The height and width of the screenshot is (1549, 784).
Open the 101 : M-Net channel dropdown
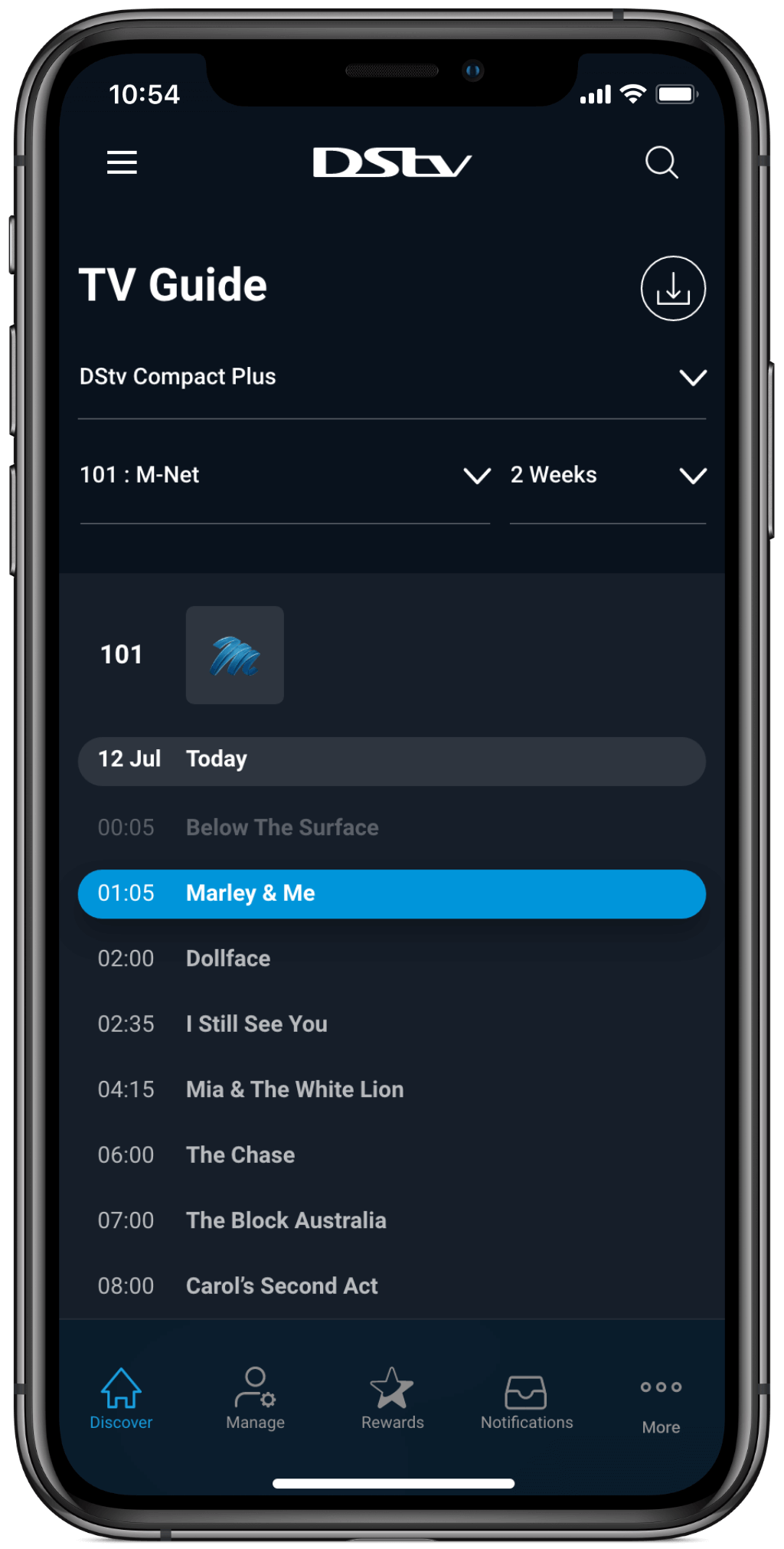point(285,476)
